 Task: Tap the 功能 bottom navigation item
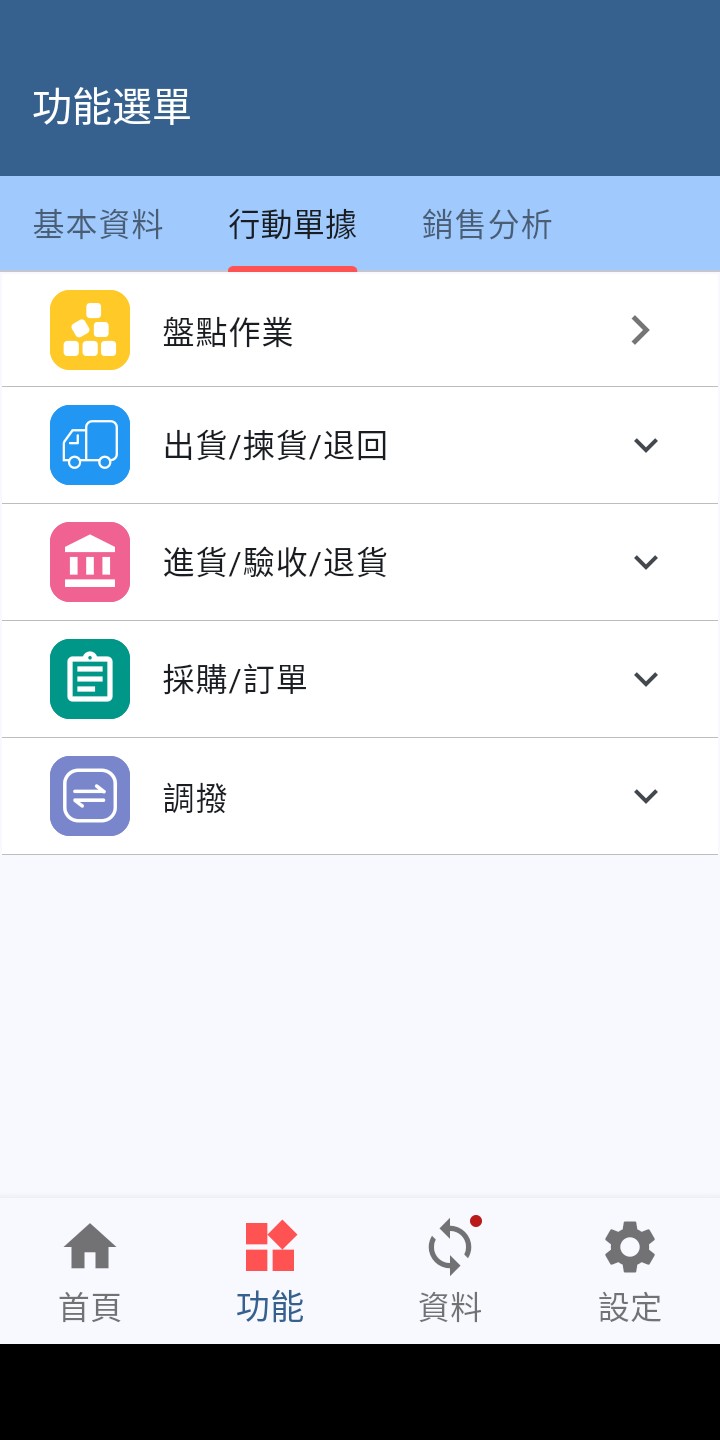[270, 1272]
